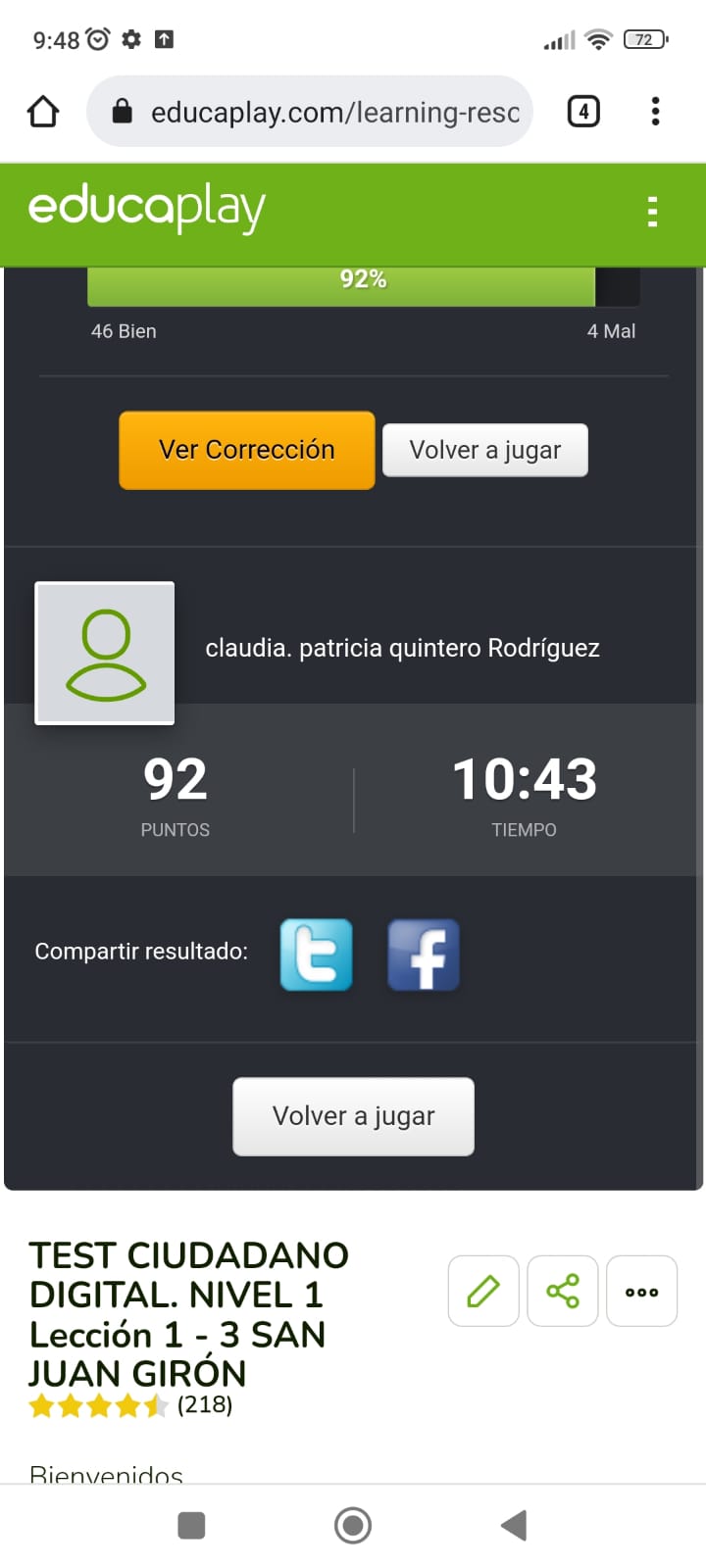Share the result on Facebook

point(424,955)
